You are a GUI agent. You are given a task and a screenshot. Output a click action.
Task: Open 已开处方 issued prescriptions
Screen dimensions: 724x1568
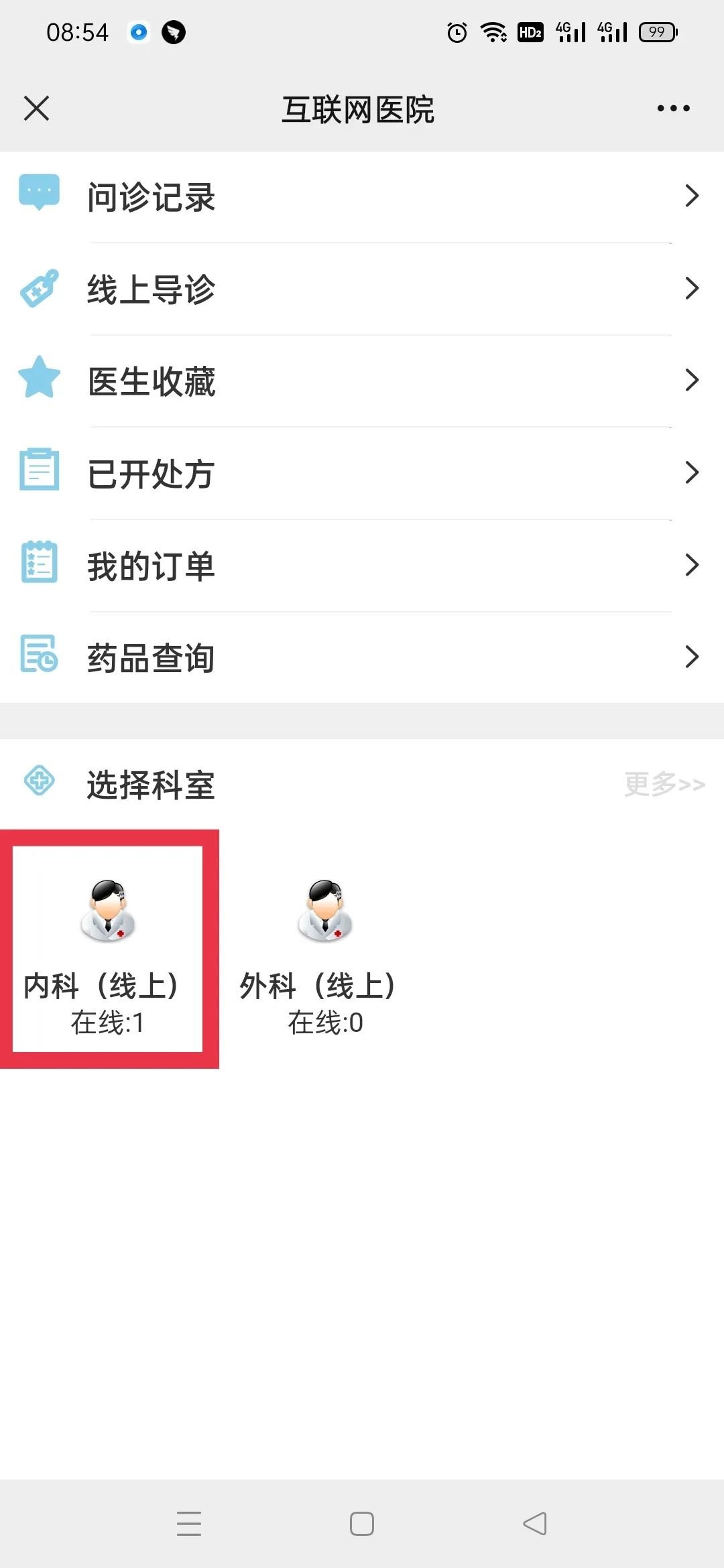tap(362, 473)
